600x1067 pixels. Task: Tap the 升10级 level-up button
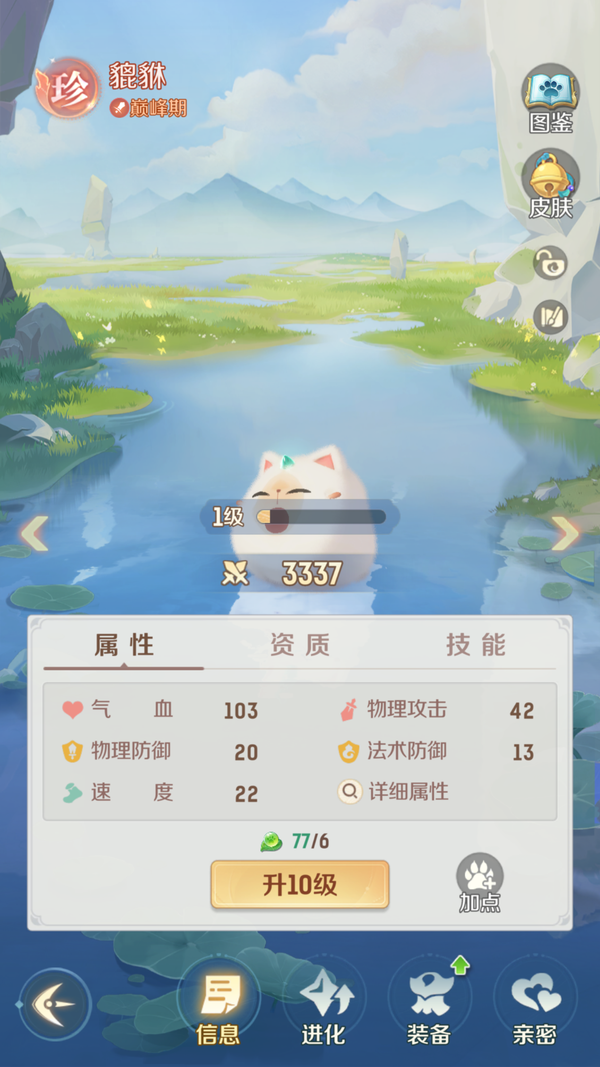299,884
